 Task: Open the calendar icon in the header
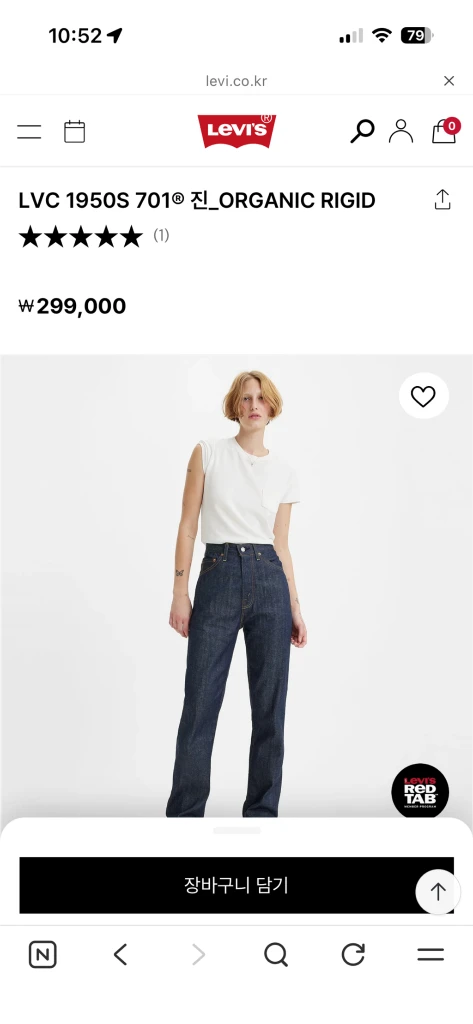click(x=74, y=131)
